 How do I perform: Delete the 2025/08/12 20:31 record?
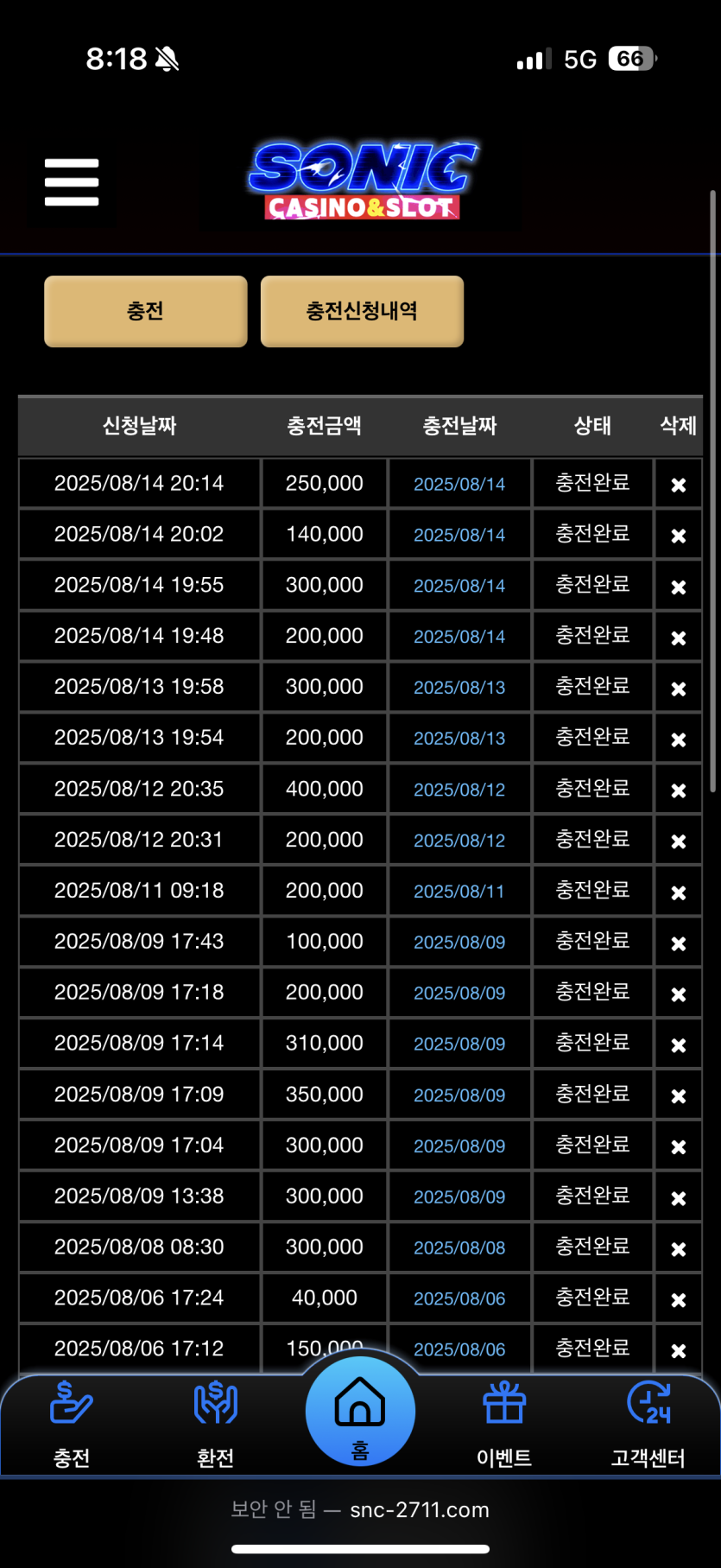pyautogui.click(x=679, y=841)
